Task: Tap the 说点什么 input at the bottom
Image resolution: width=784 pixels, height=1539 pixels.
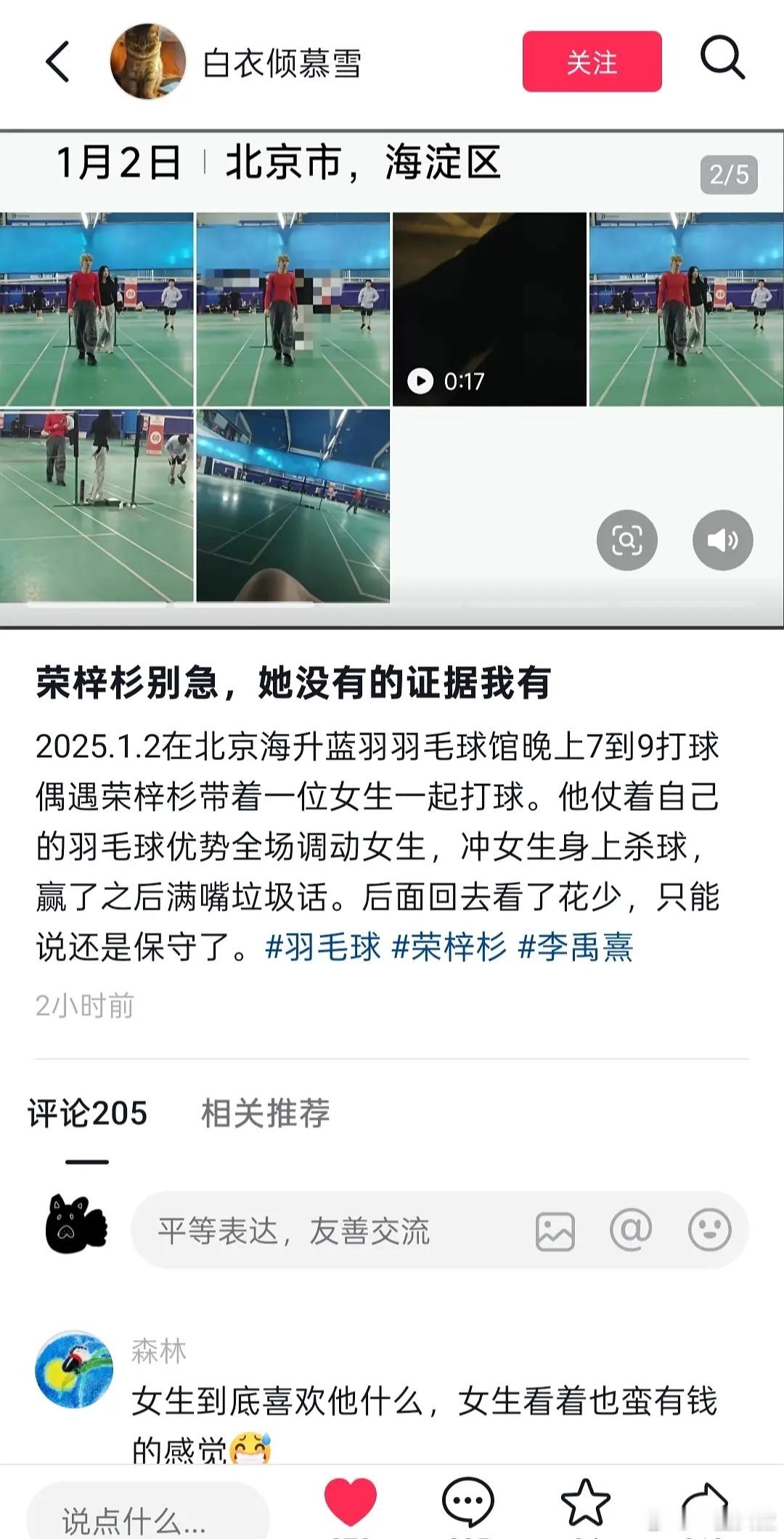Action: (148, 1513)
